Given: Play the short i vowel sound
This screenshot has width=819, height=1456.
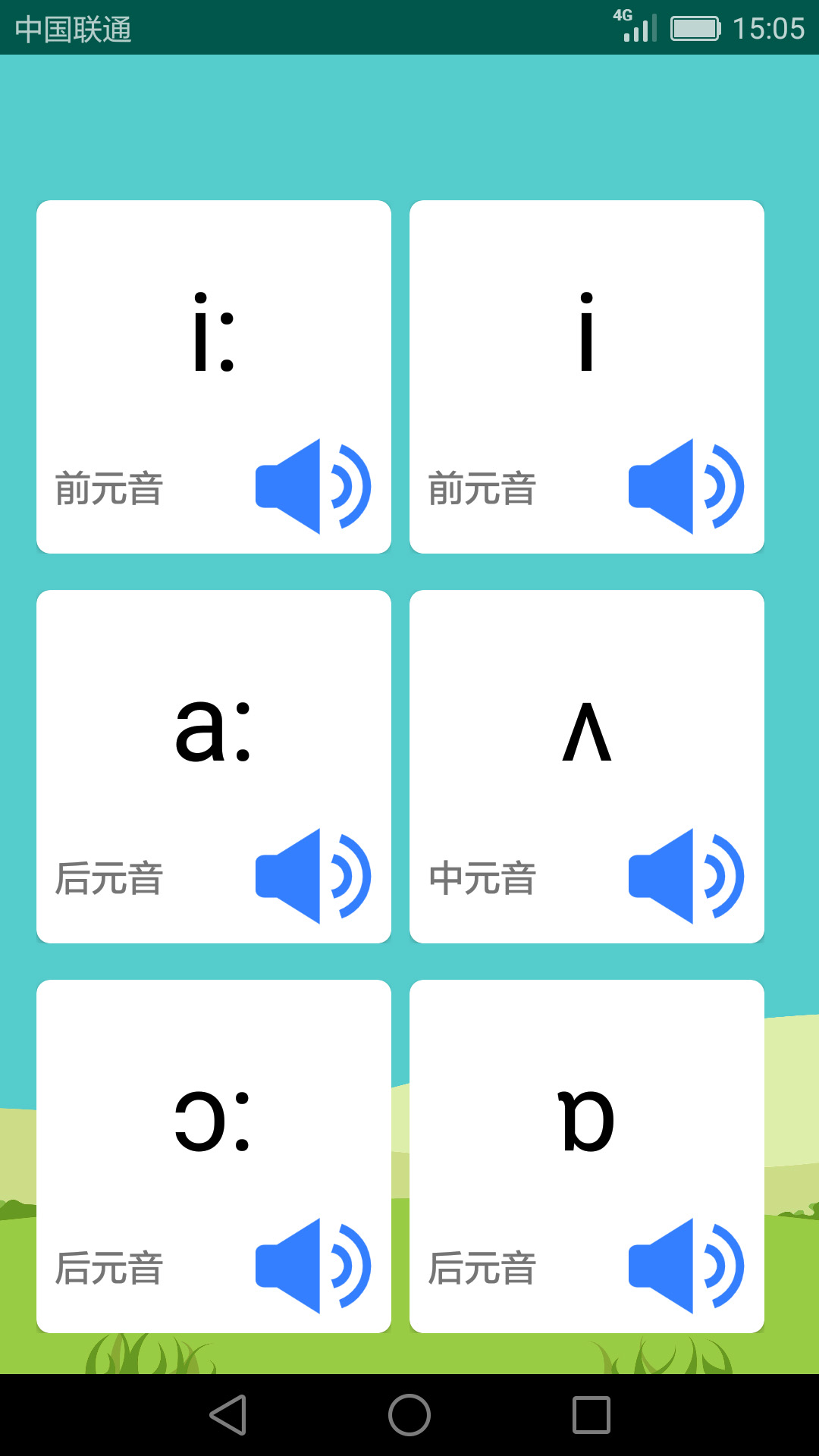Looking at the screenshot, I should [686, 486].
